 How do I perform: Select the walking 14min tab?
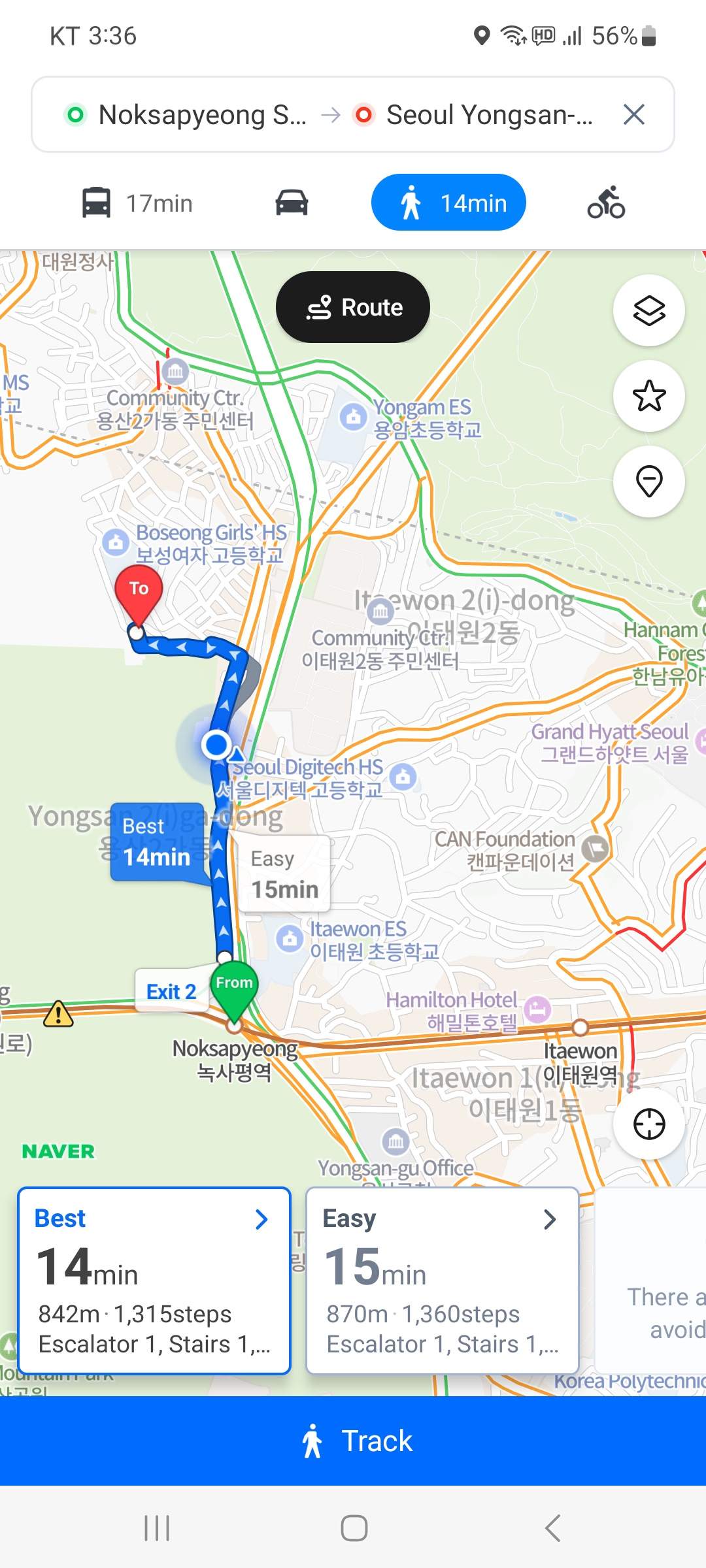tap(448, 203)
